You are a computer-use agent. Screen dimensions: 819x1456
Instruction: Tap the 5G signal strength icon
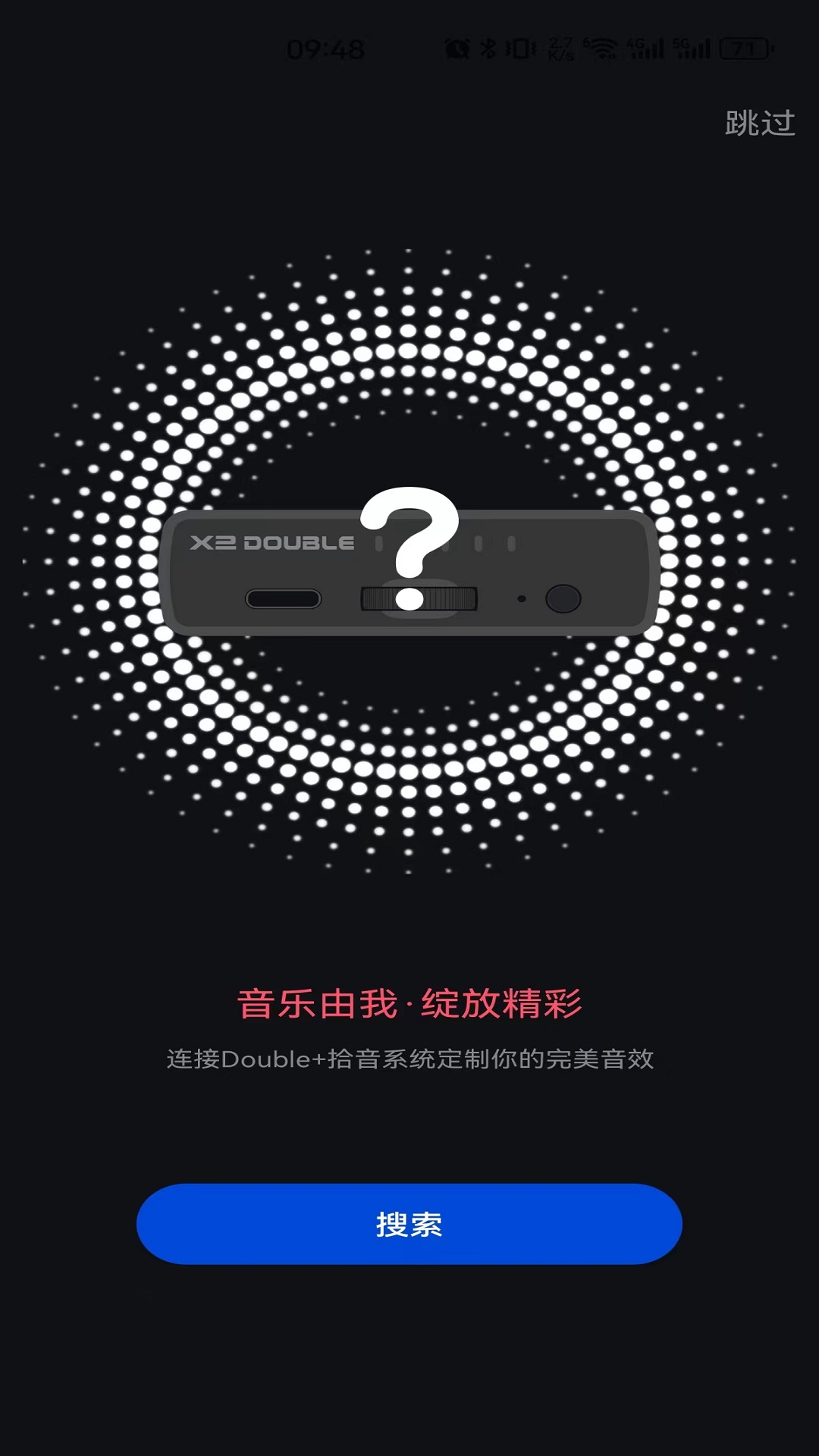690,49
